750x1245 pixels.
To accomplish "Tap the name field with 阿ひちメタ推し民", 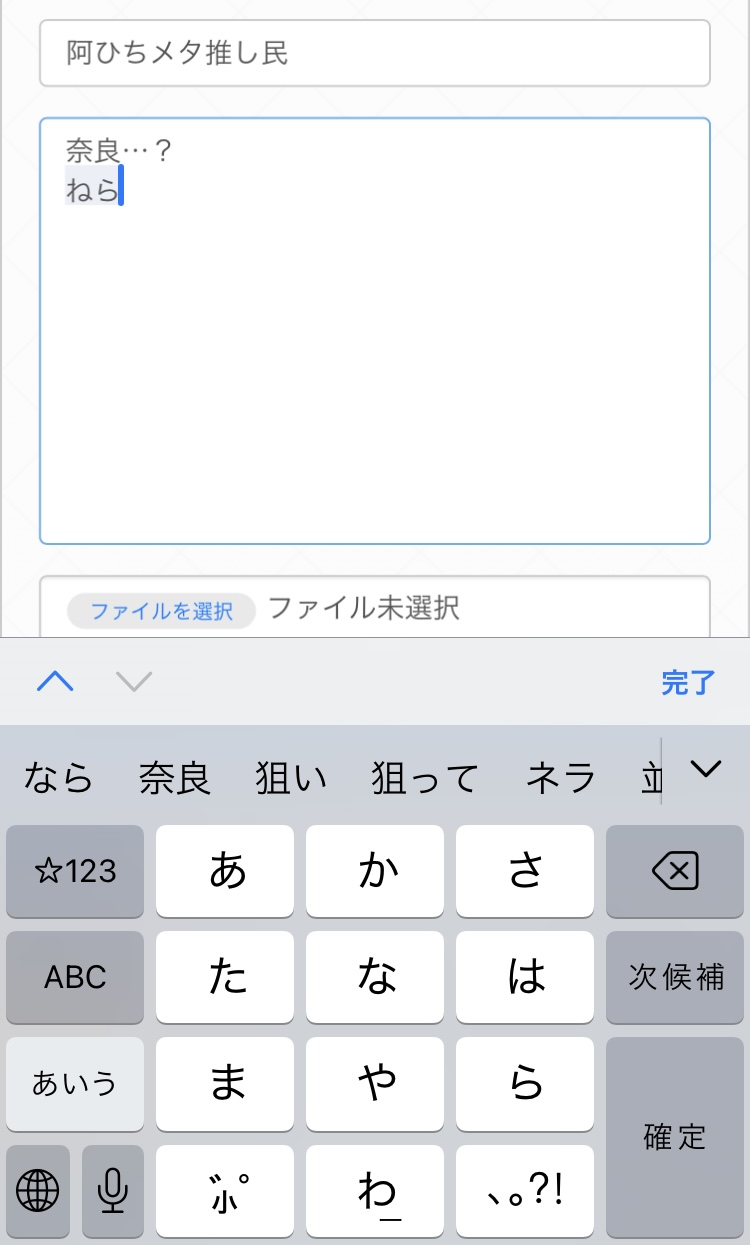I will coord(374,53).
